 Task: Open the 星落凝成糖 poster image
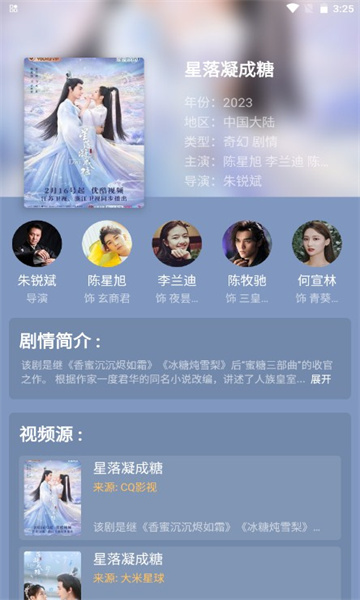[x=84, y=133]
